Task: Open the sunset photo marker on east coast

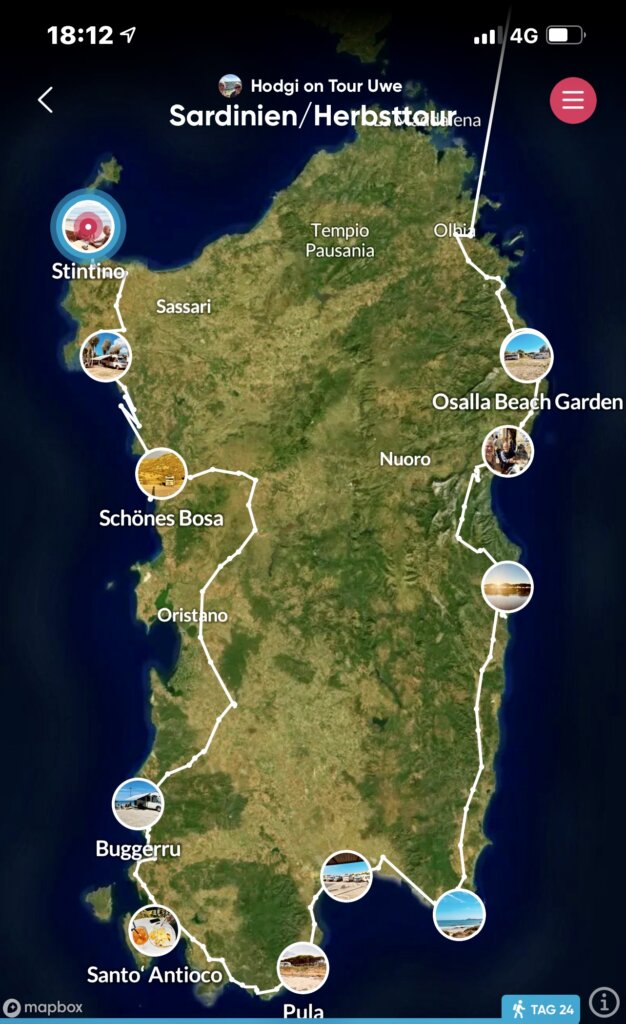Action: tap(507, 586)
